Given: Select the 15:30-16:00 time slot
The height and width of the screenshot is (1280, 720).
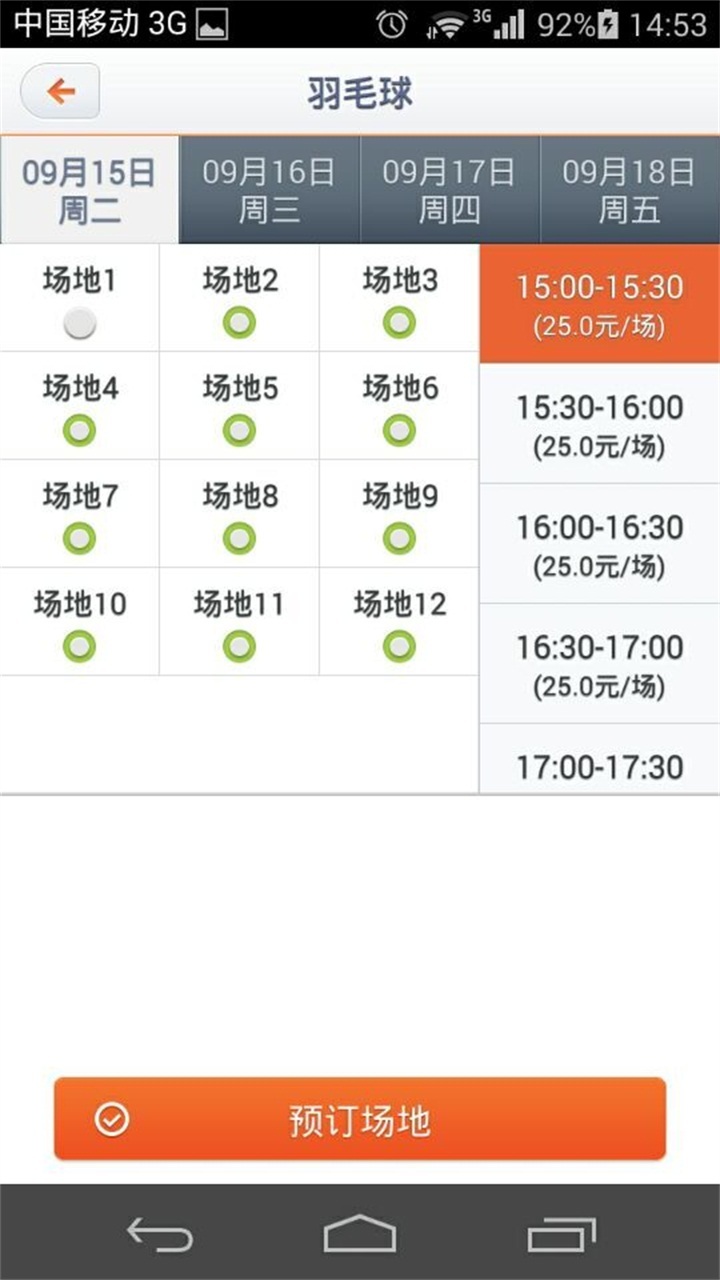Looking at the screenshot, I should tap(599, 424).
